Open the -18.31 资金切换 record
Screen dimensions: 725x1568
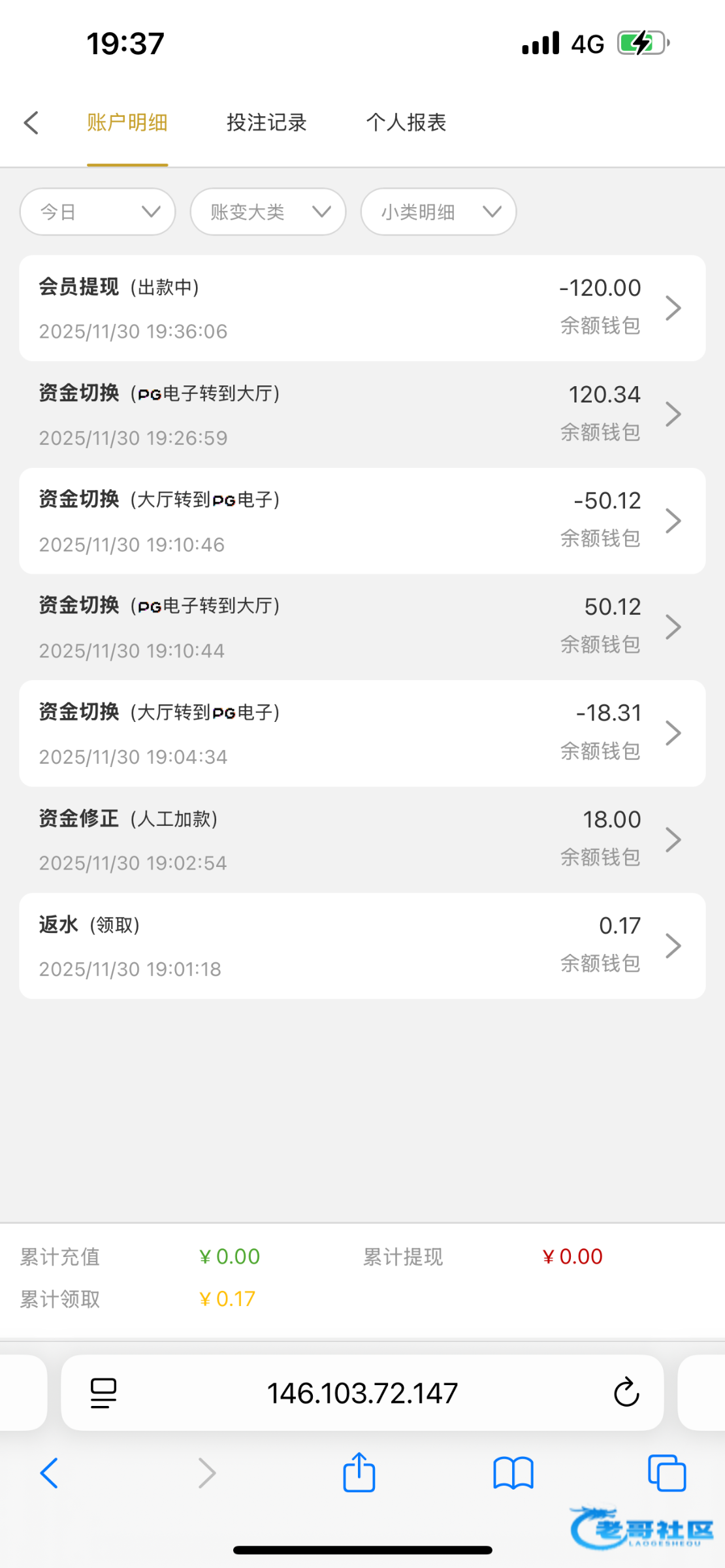[362, 734]
